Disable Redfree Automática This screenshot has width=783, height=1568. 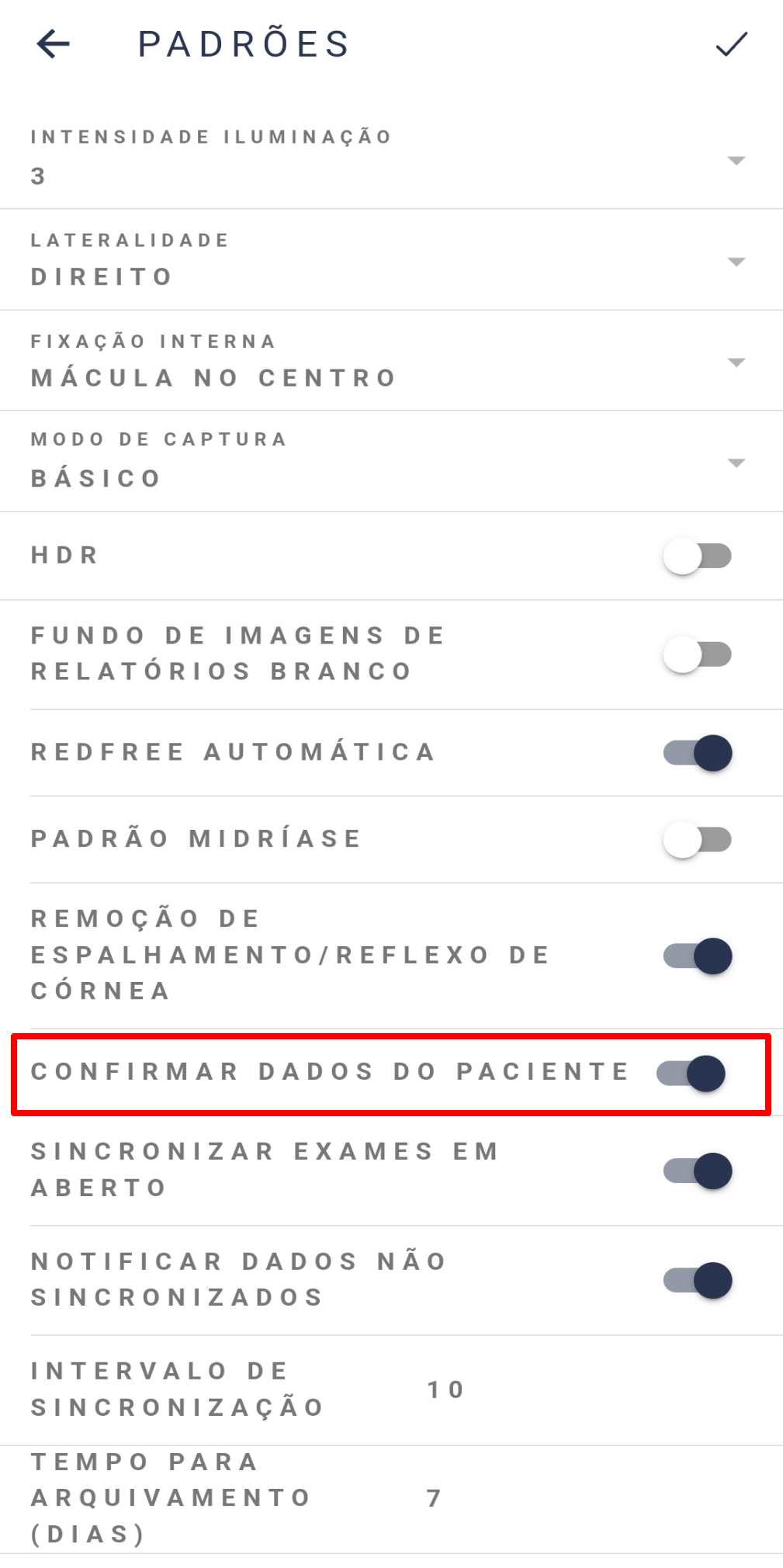697,753
